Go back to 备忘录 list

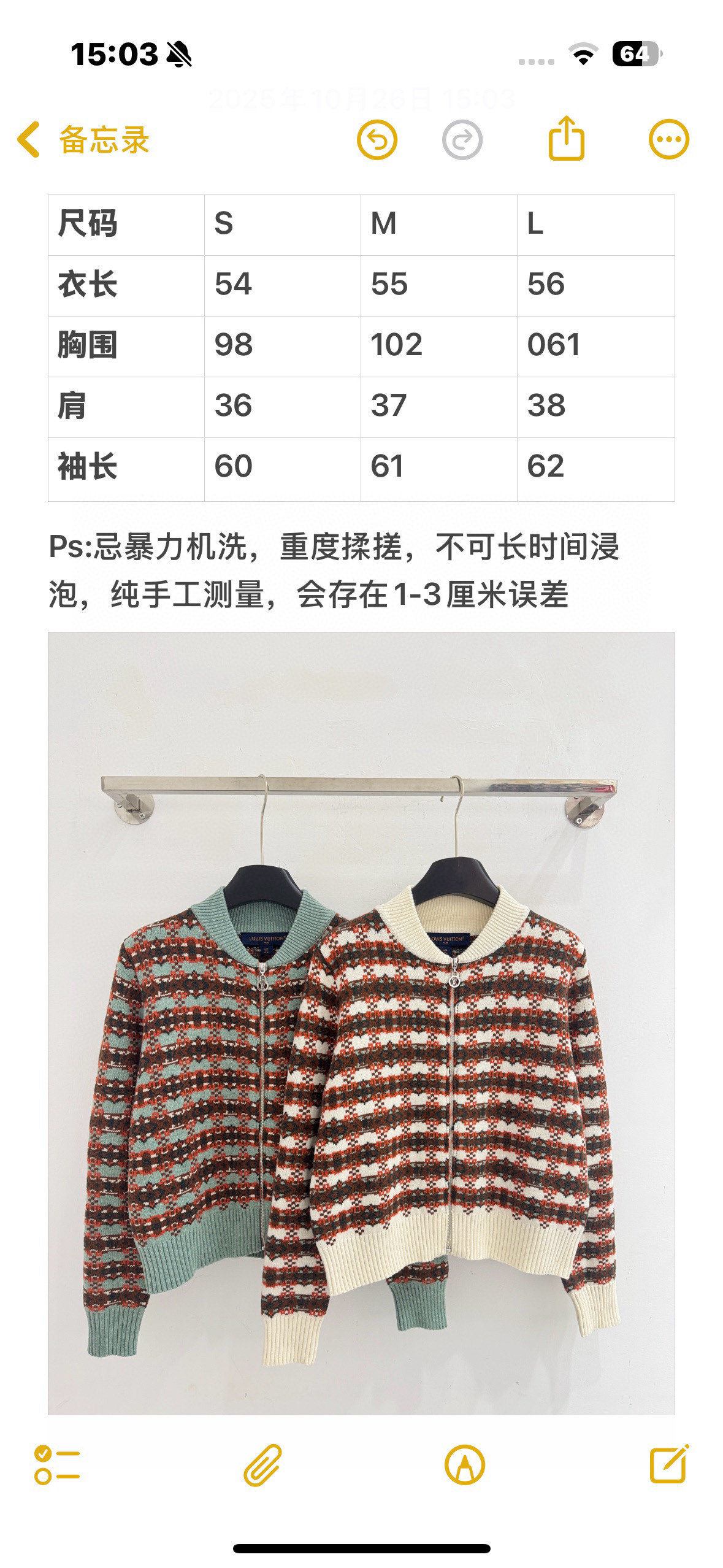[83, 140]
